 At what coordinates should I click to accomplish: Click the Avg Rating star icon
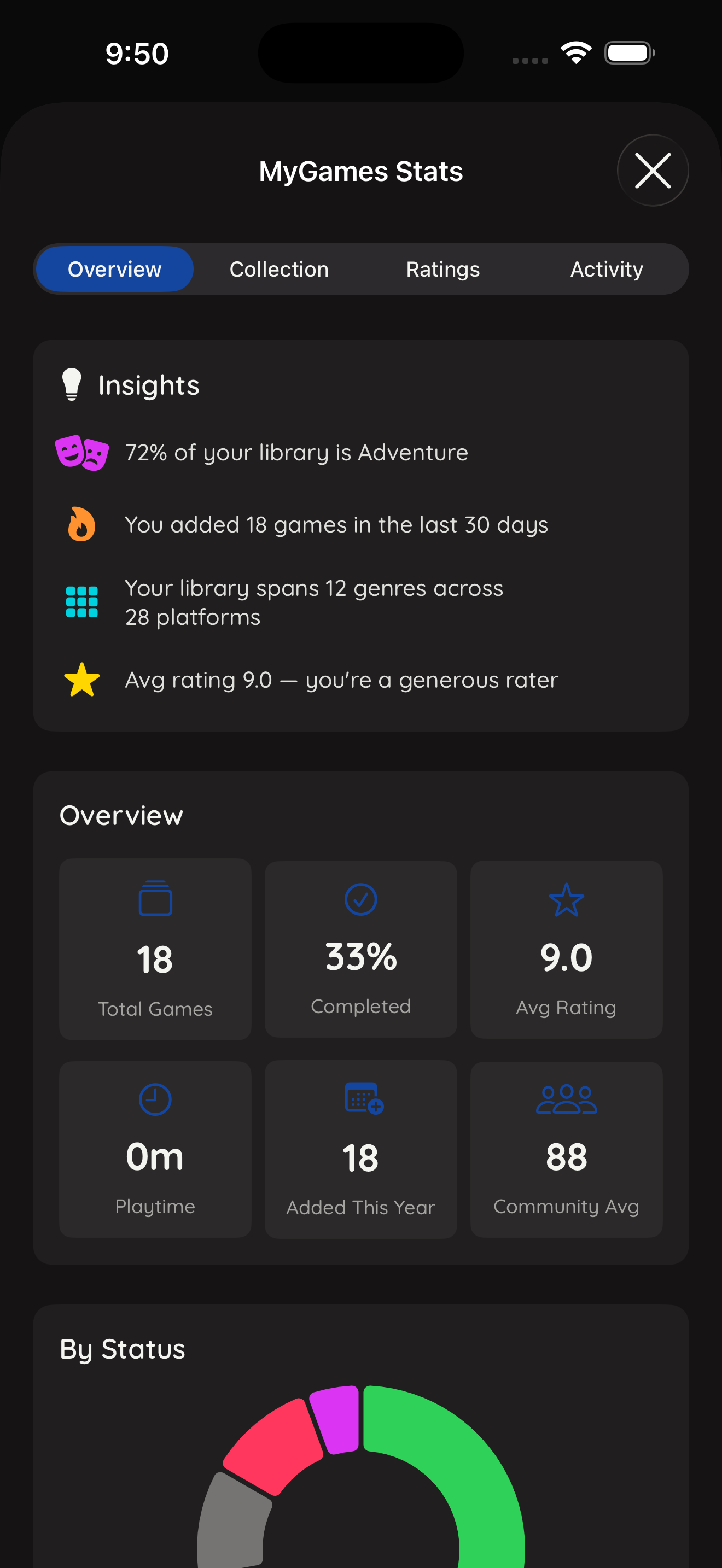tap(566, 901)
